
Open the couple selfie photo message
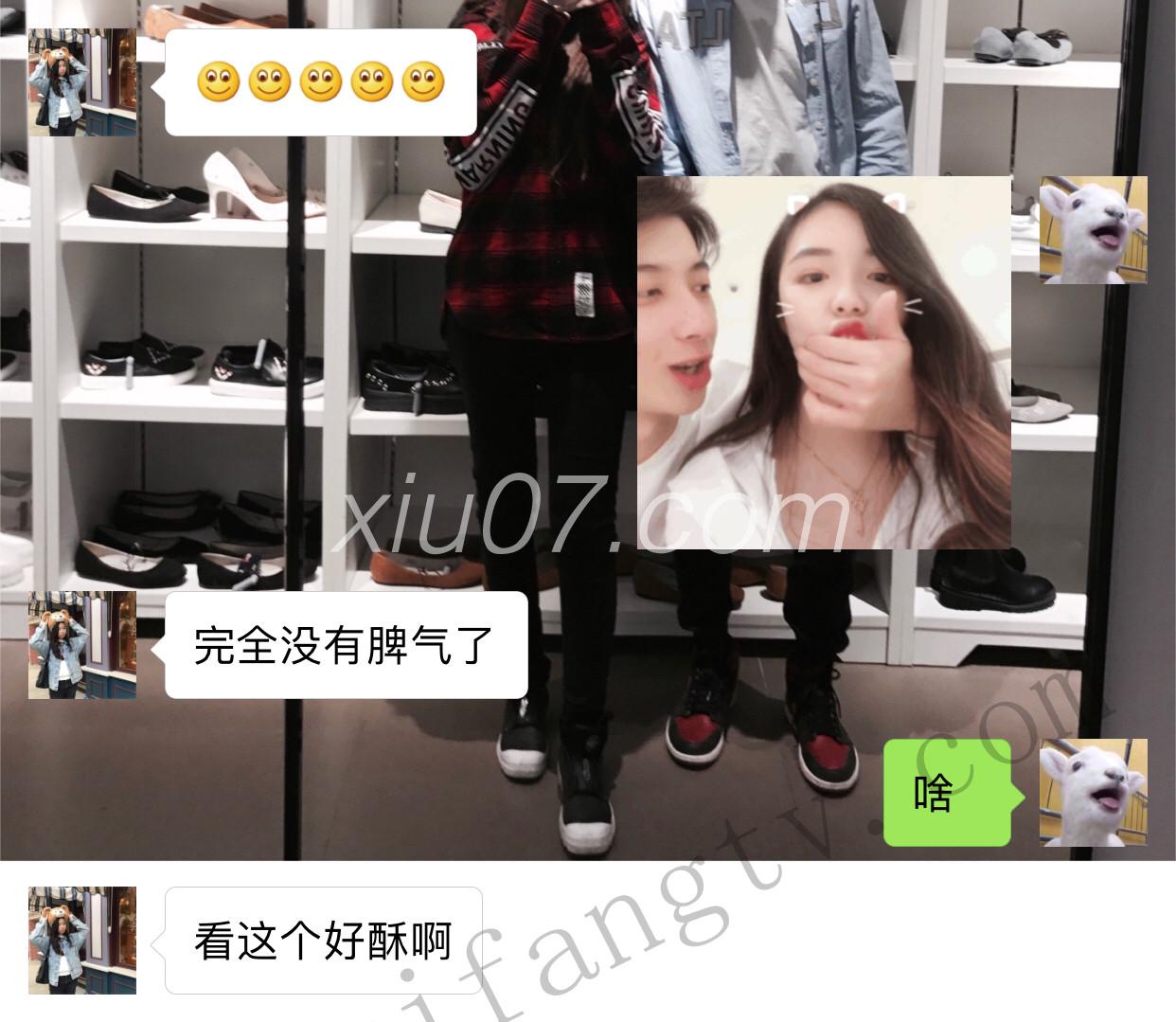click(x=824, y=362)
